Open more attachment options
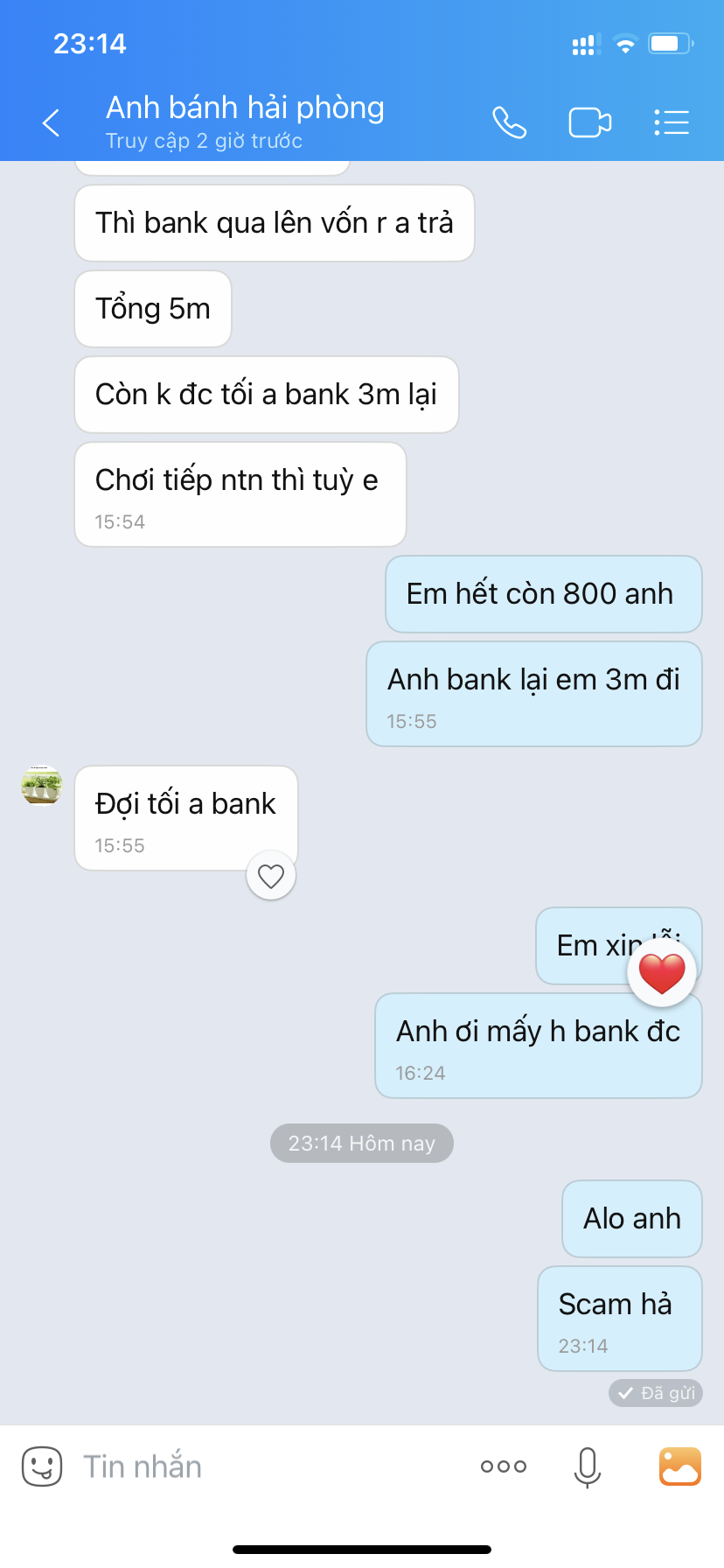 click(x=504, y=1466)
